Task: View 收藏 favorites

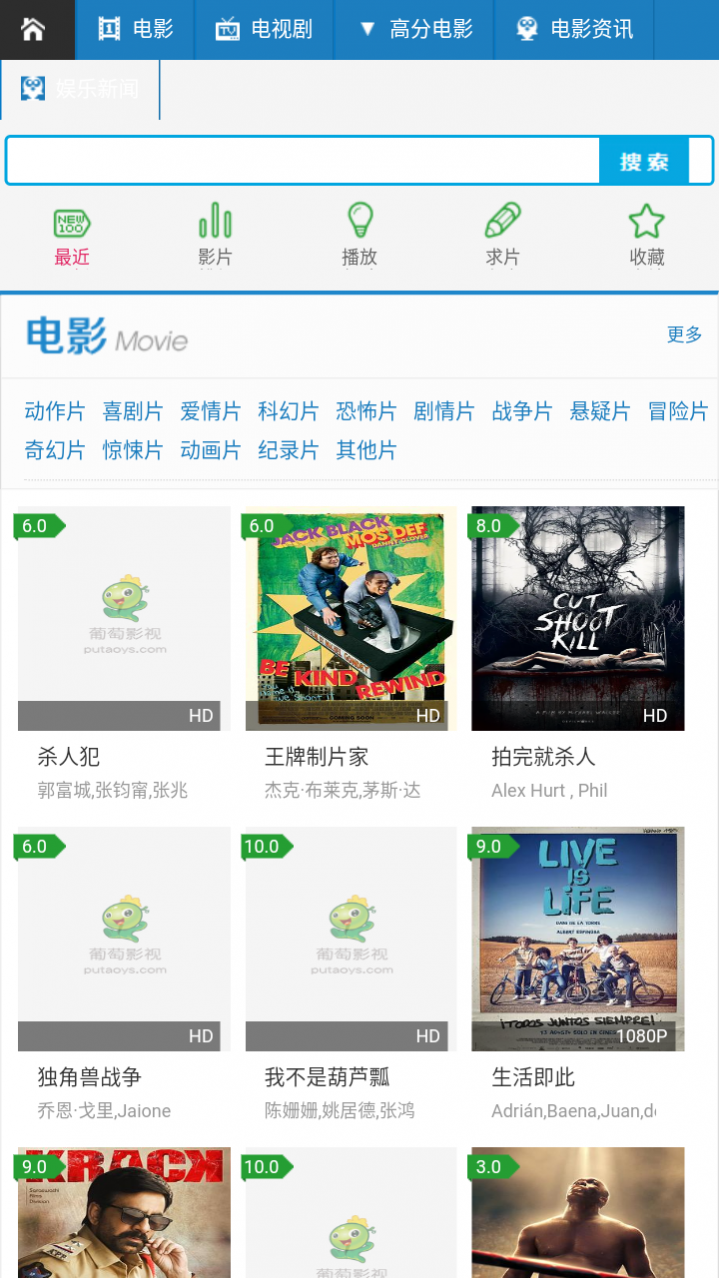Action: (647, 235)
